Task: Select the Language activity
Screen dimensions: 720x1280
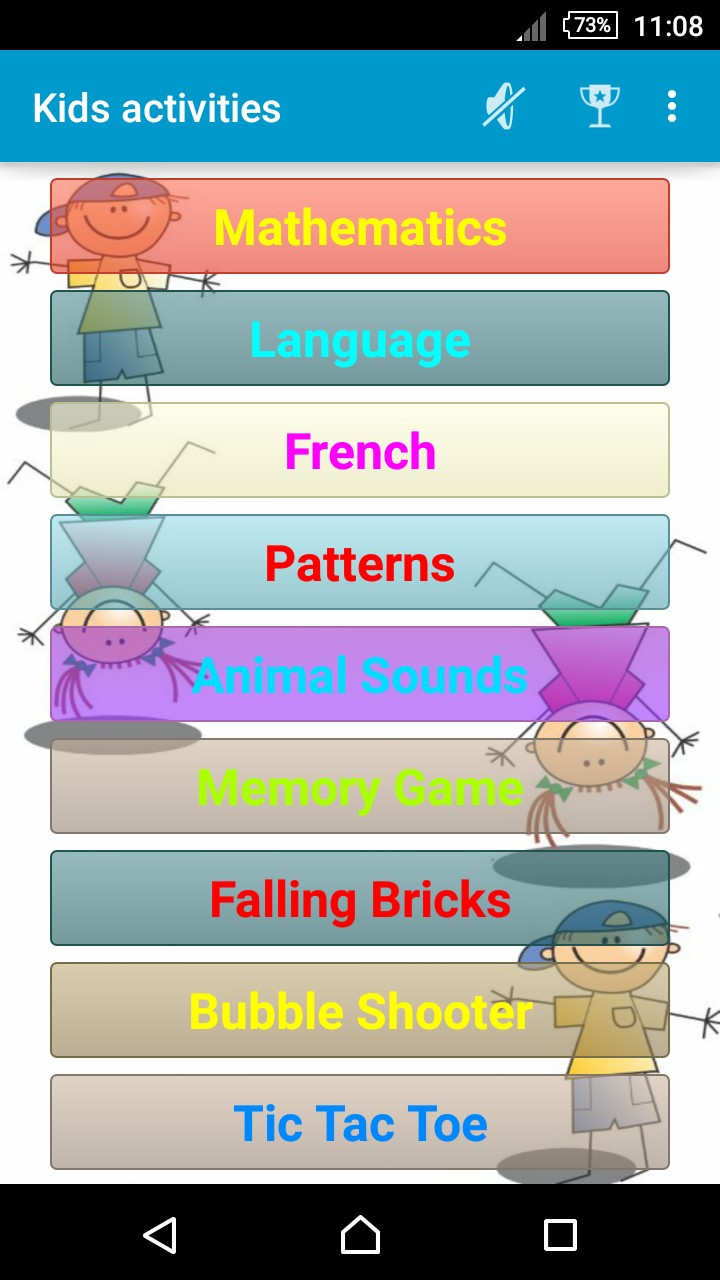Action: pos(360,339)
